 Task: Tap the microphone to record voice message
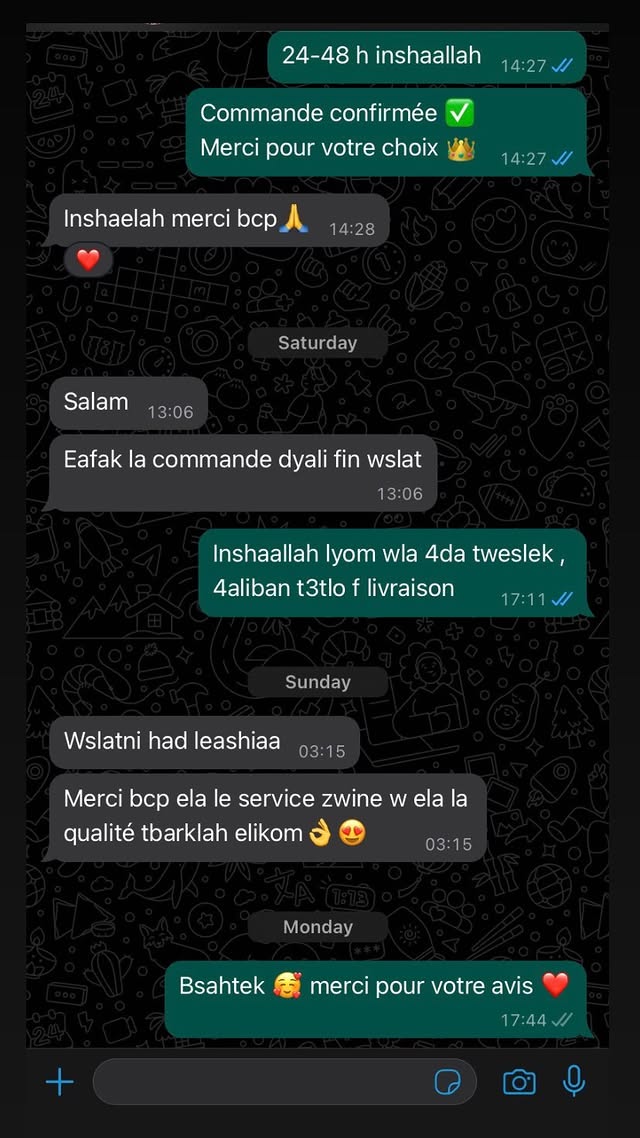tap(574, 1080)
